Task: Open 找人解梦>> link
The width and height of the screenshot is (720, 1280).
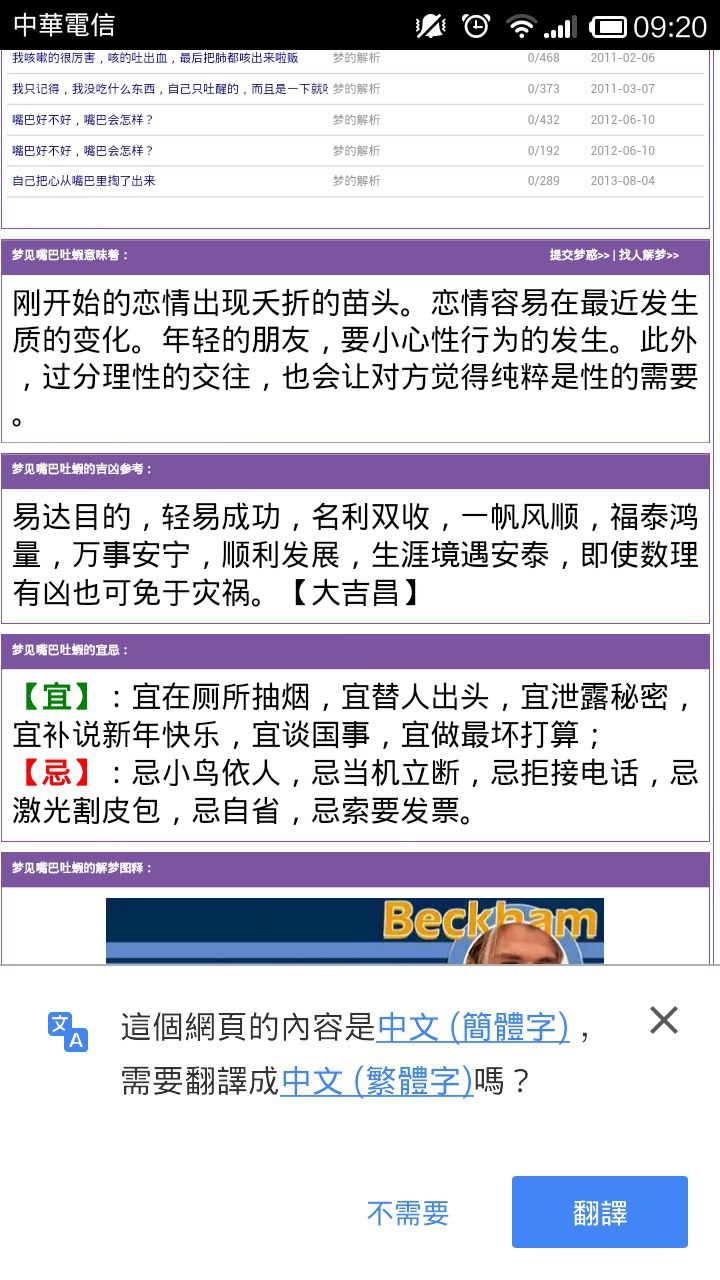Action: (649, 255)
